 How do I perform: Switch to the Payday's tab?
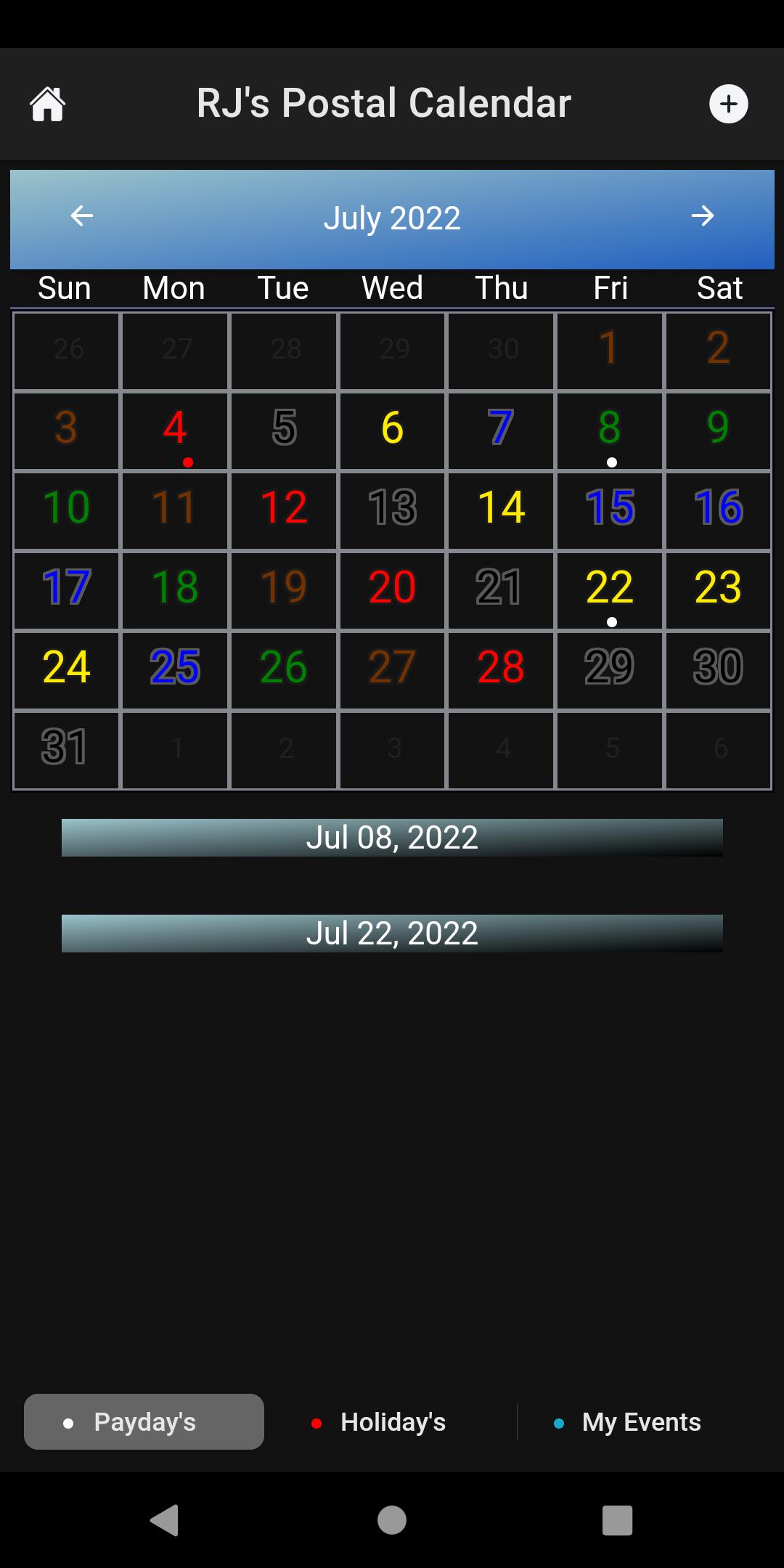pyautogui.click(x=144, y=1422)
